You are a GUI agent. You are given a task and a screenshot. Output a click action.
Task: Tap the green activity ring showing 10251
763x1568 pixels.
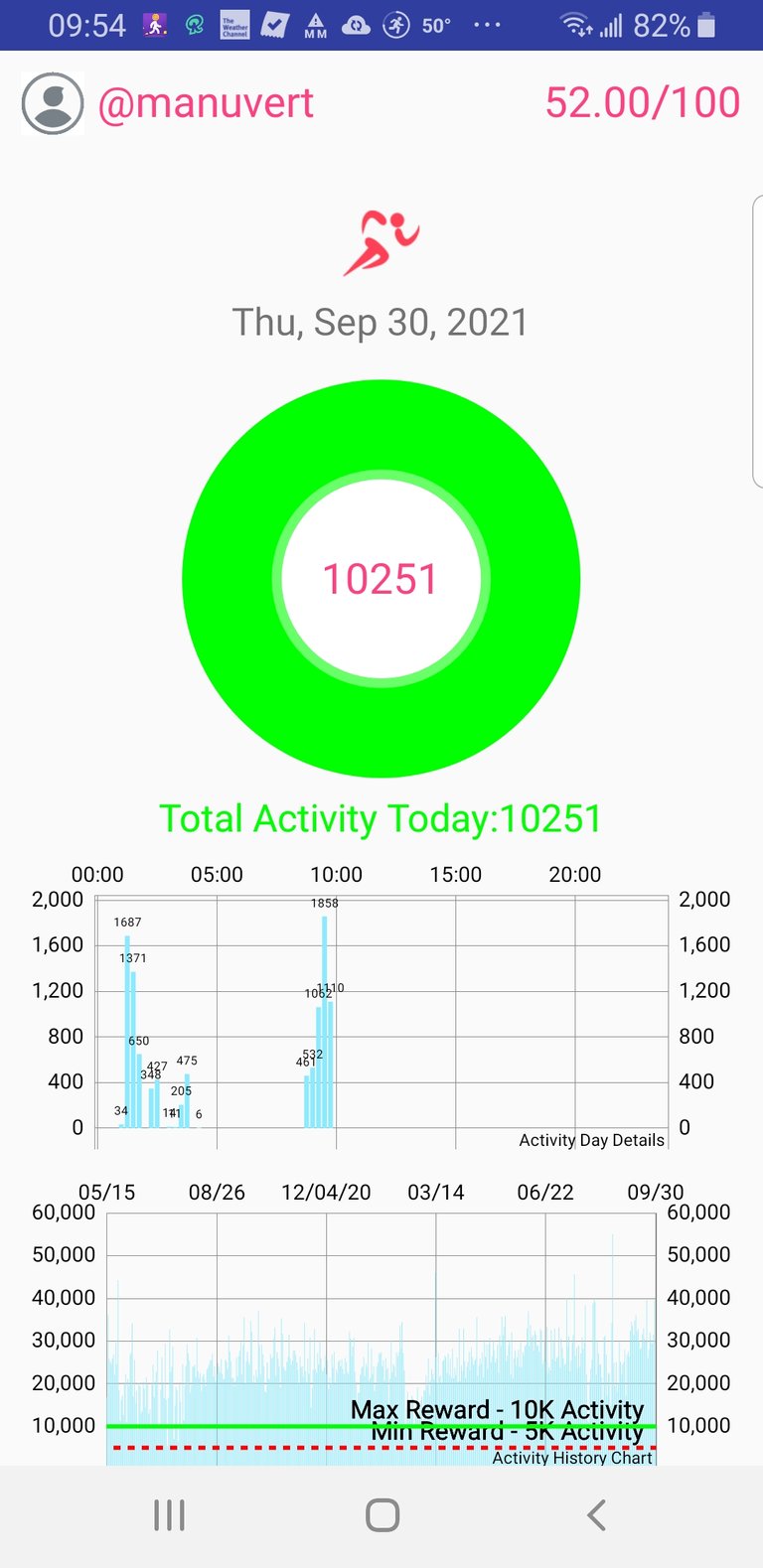pos(381,579)
